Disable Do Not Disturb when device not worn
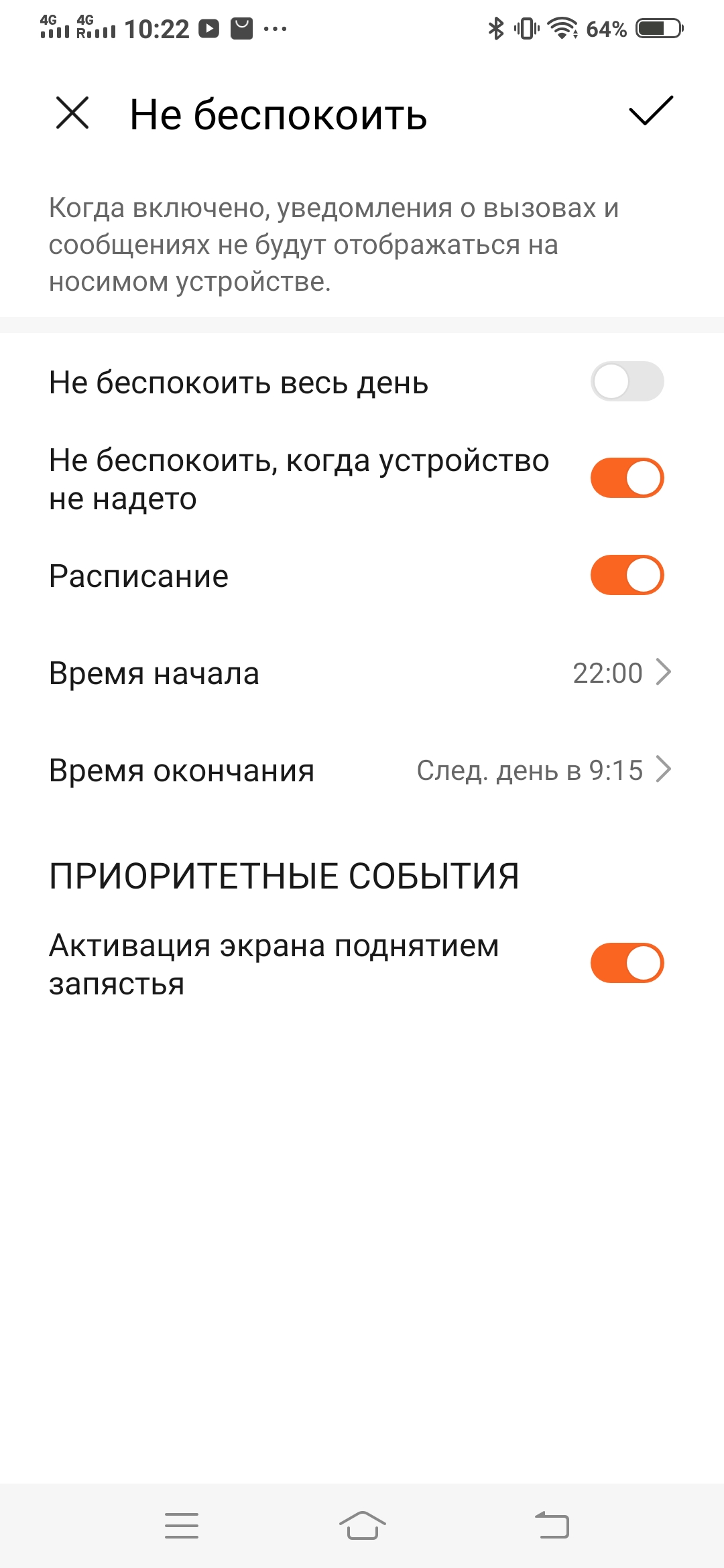The image size is (724, 1568). coord(627,478)
